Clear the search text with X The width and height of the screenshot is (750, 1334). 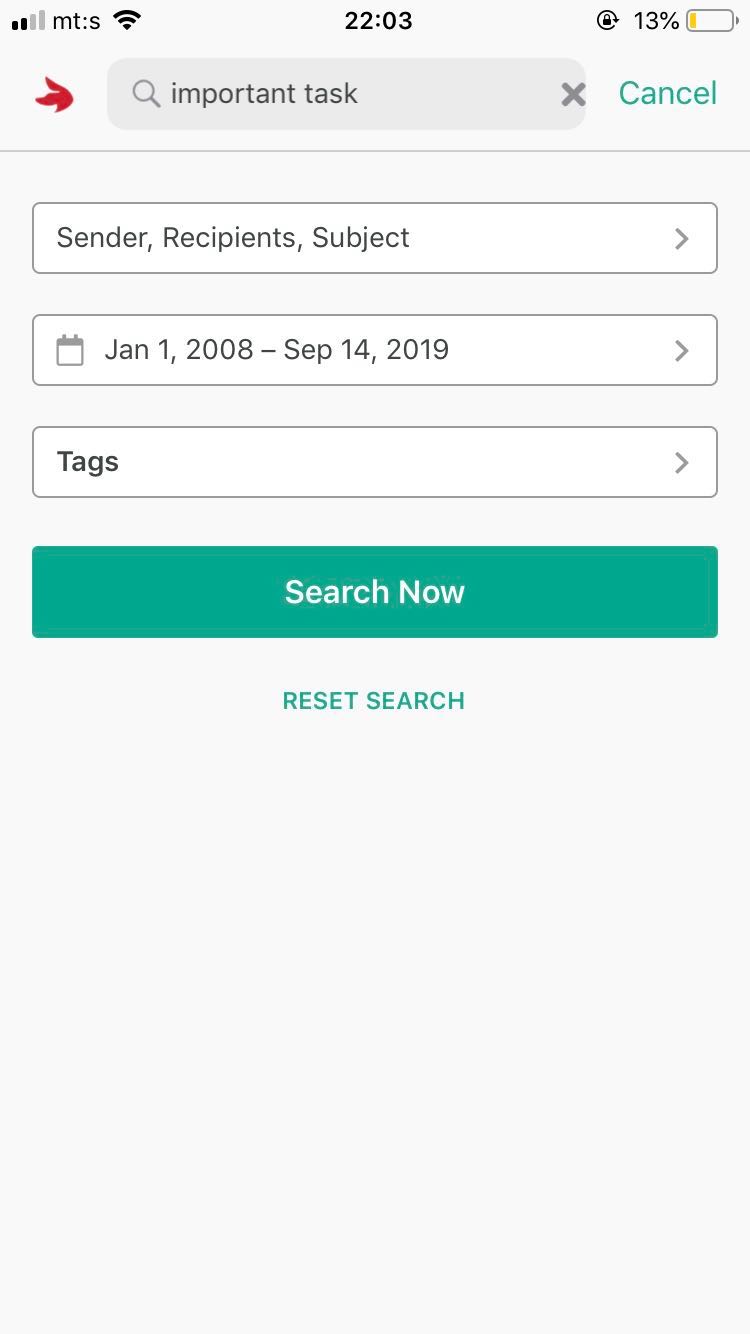pyautogui.click(x=573, y=94)
